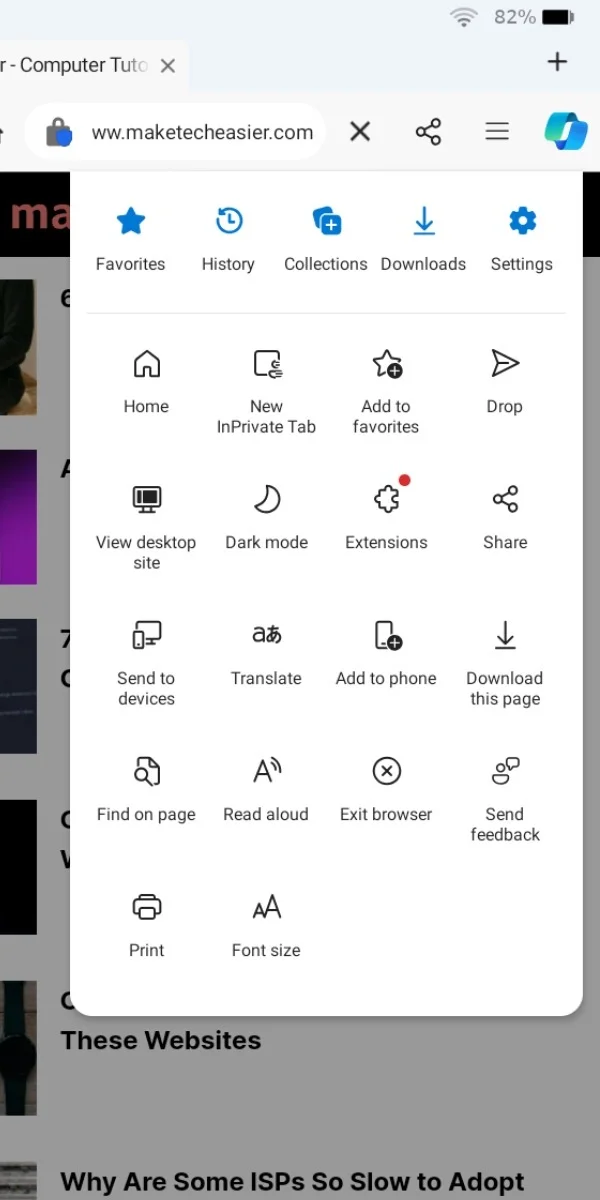Enable Dark mode
This screenshot has height=1200, width=600.
266,518
